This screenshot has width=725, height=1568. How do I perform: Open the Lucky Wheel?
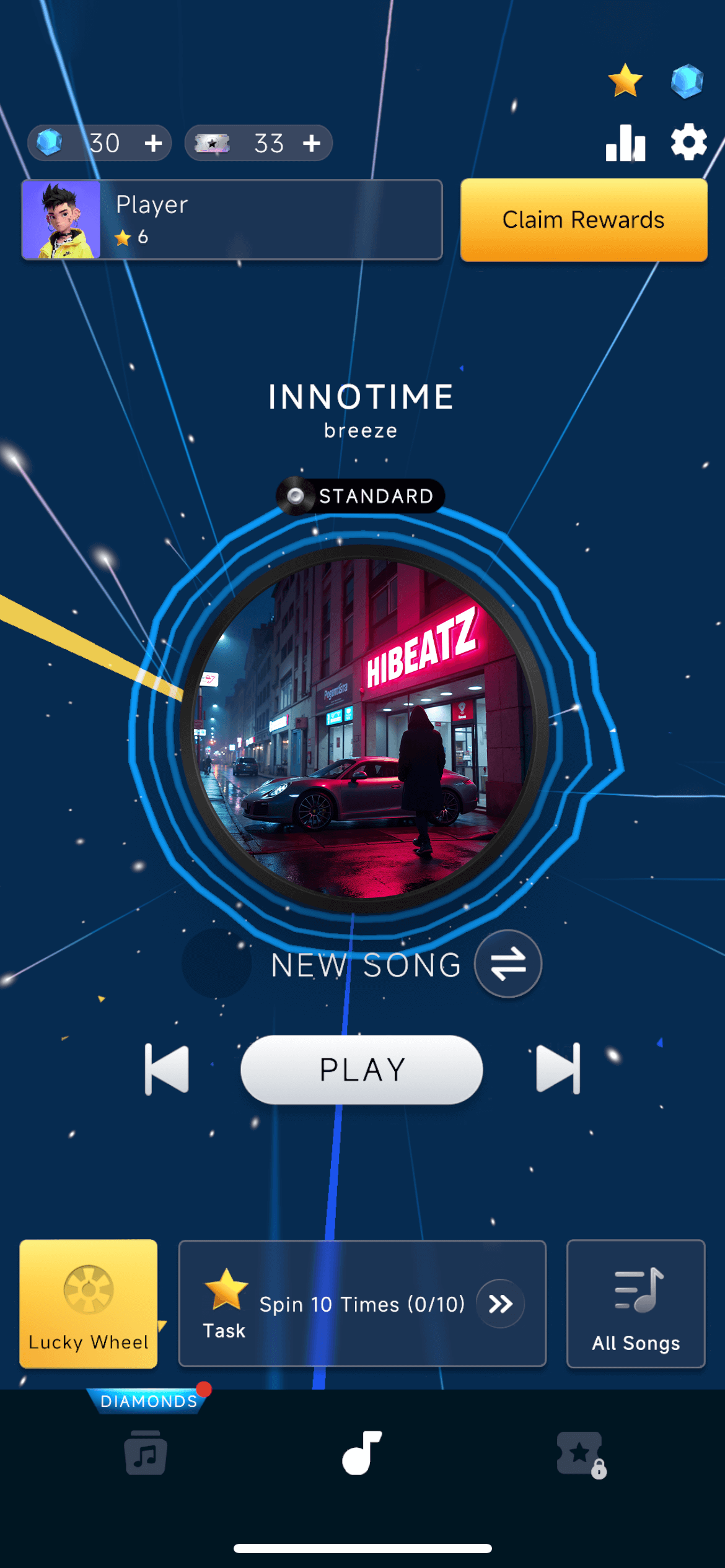tap(89, 1304)
